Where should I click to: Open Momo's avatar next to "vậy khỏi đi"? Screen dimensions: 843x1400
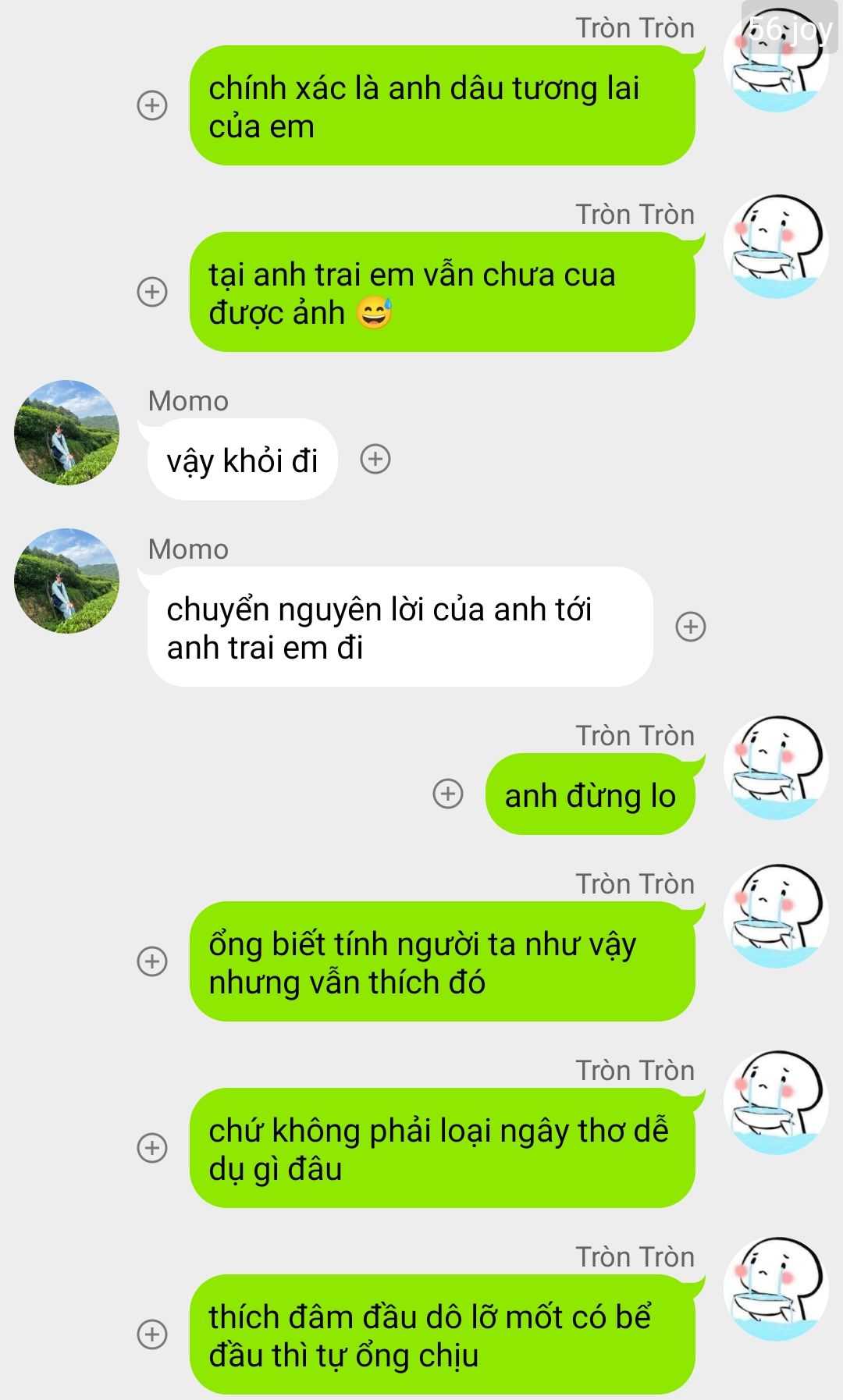(x=67, y=433)
